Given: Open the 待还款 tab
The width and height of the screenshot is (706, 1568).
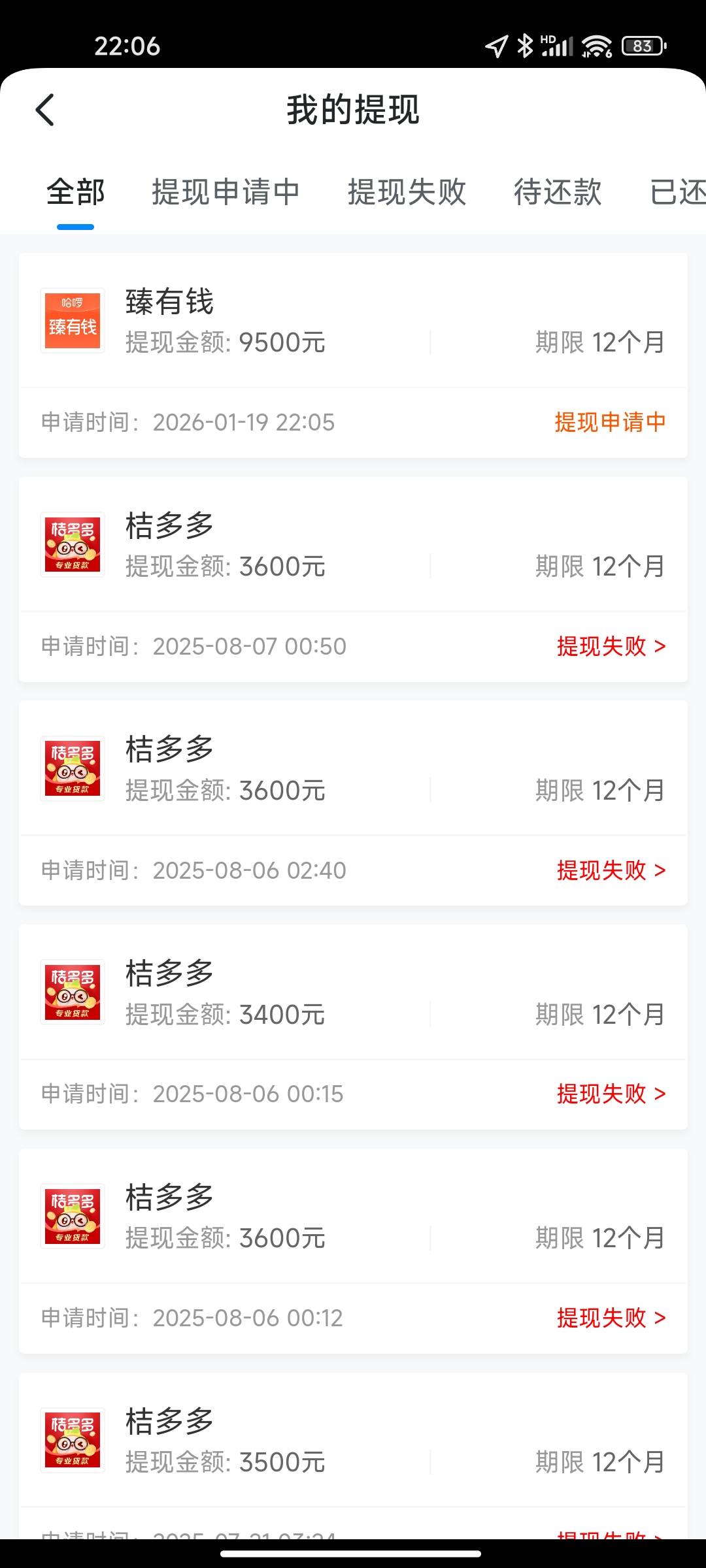Looking at the screenshot, I should [x=557, y=192].
